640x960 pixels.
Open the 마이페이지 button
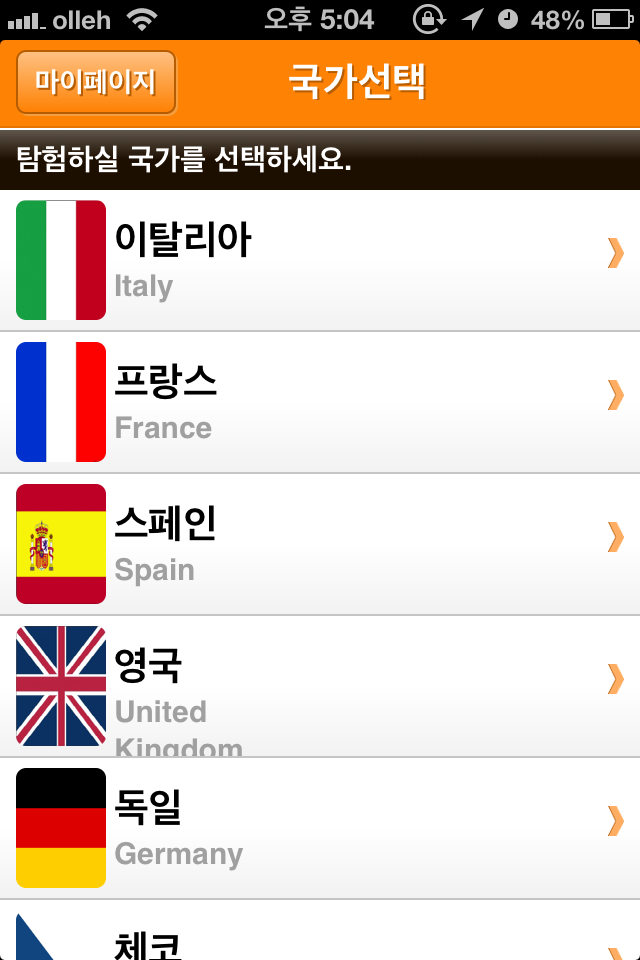96,82
